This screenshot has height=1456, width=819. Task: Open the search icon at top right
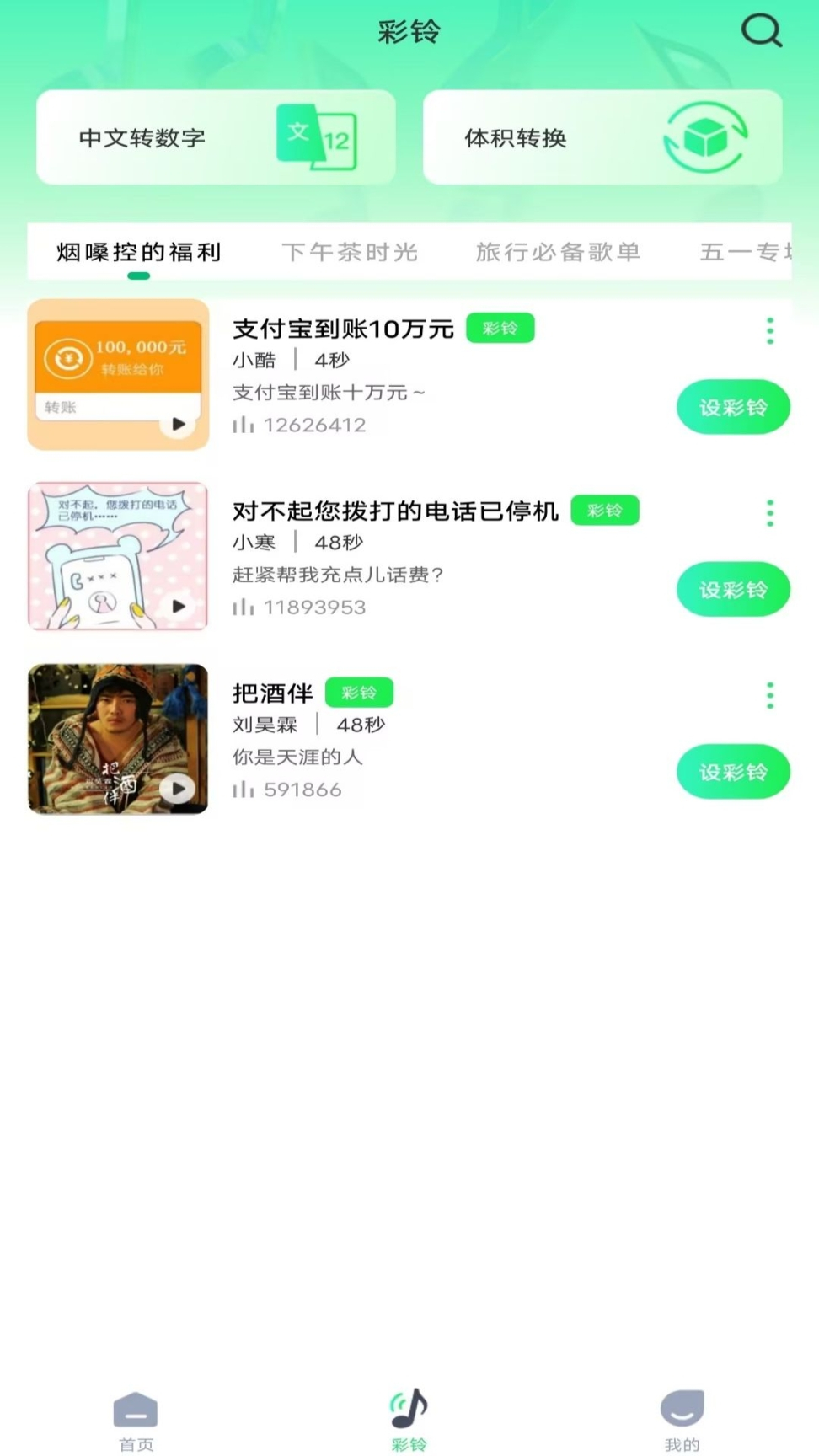[x=761, y=31]
